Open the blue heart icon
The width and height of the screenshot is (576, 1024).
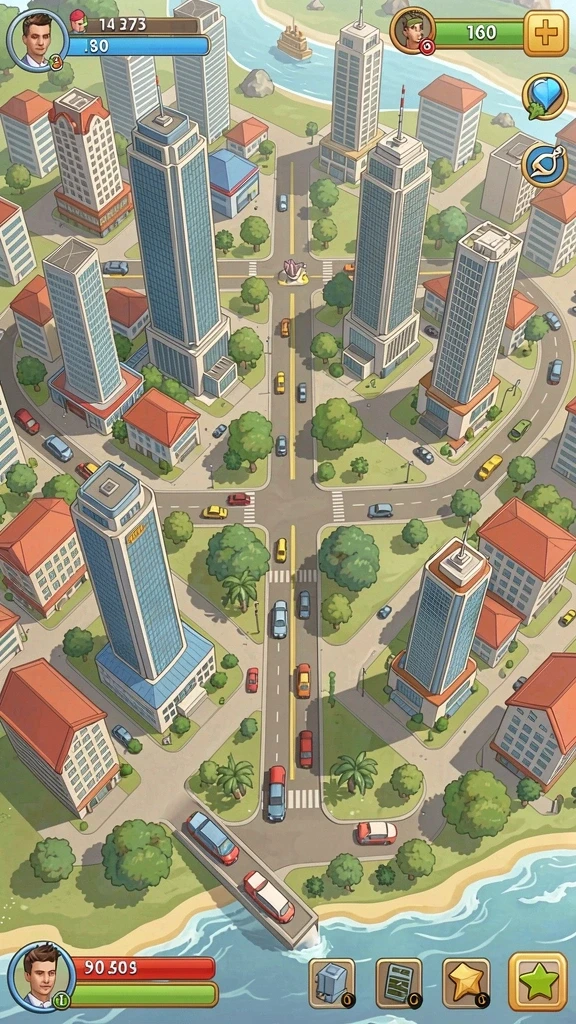[x=545, y=97]
